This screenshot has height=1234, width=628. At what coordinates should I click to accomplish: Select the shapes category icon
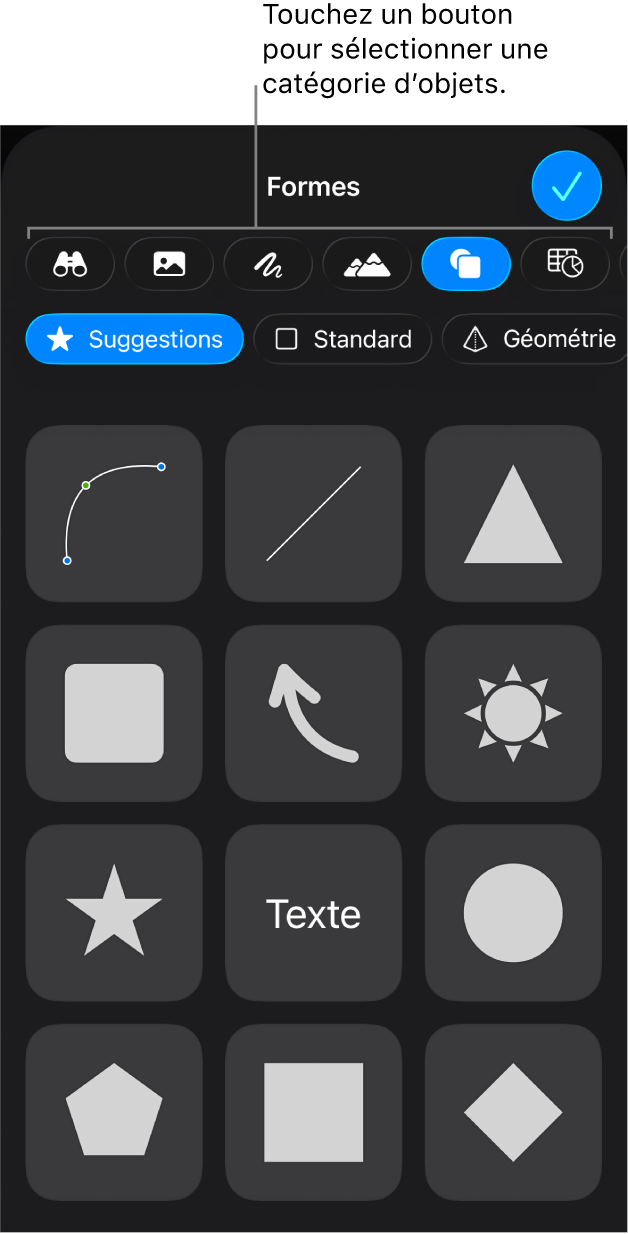tap(466, 264)
